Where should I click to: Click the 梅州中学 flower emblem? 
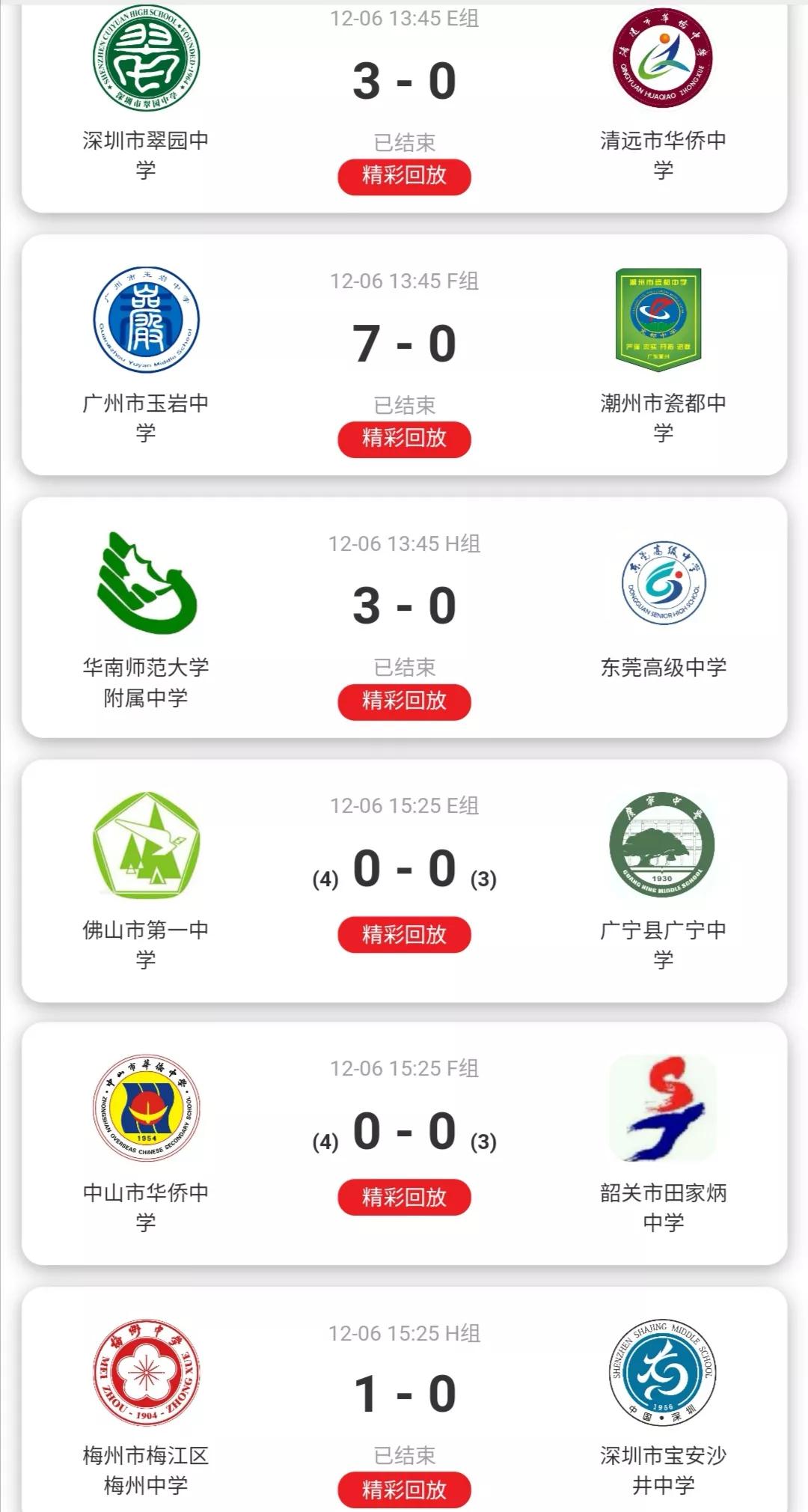147,1370
